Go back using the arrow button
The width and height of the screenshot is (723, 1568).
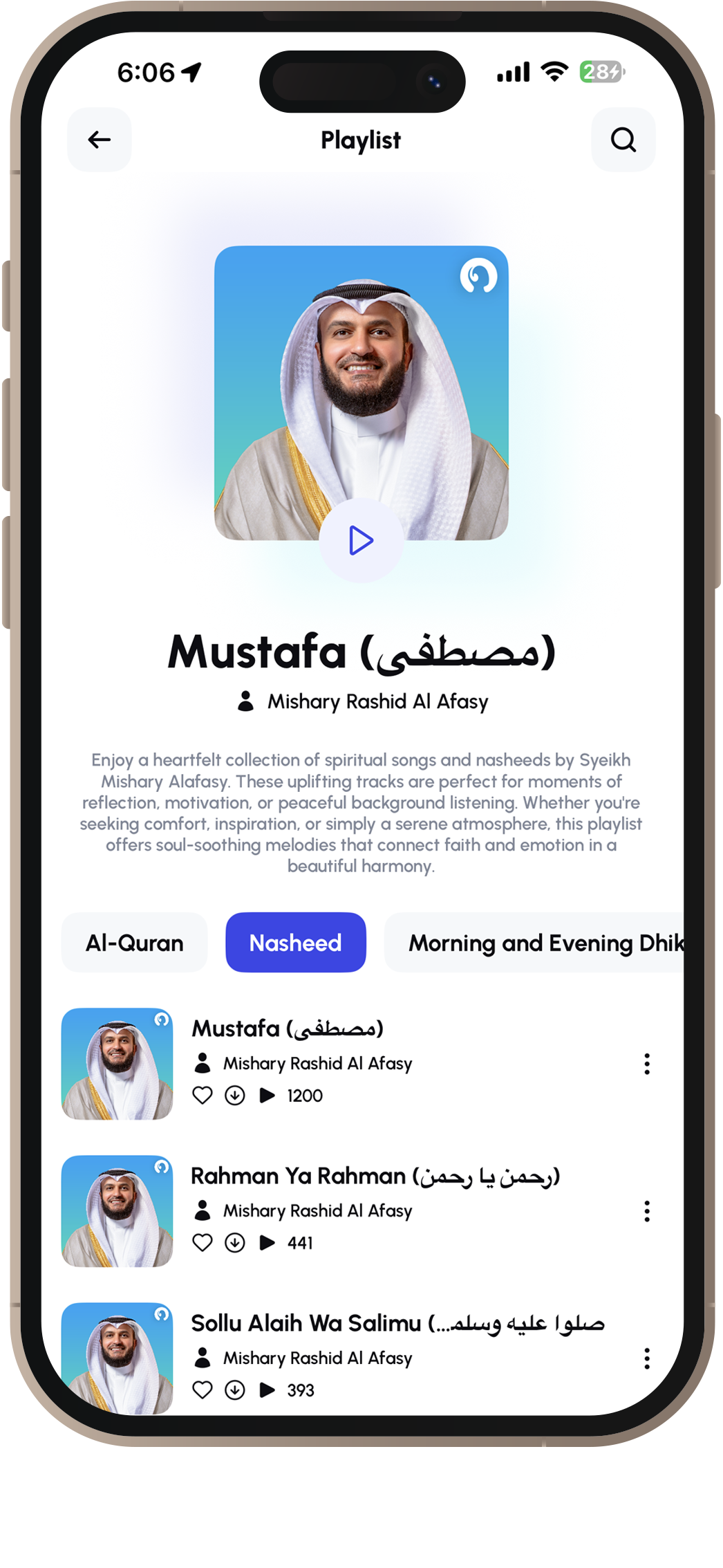coord(100,140)
